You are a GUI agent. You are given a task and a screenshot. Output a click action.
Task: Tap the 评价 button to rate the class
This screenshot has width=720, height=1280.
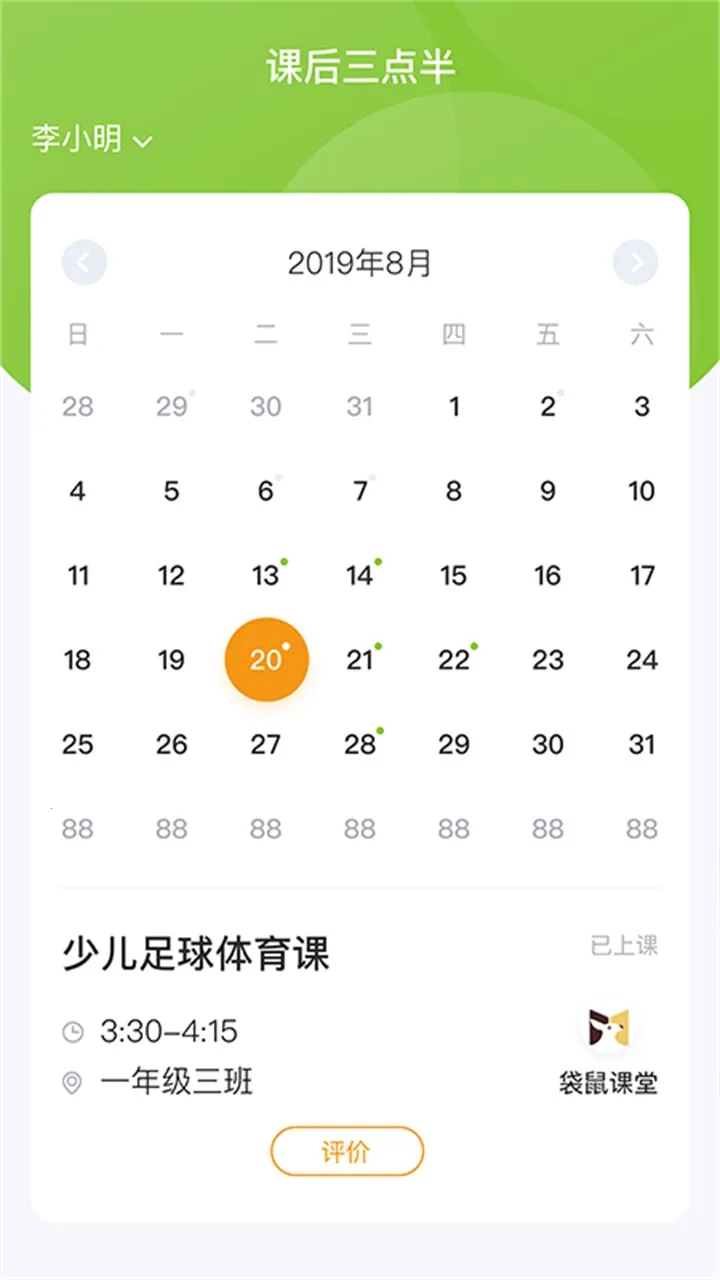click(x=347, y=1150)
